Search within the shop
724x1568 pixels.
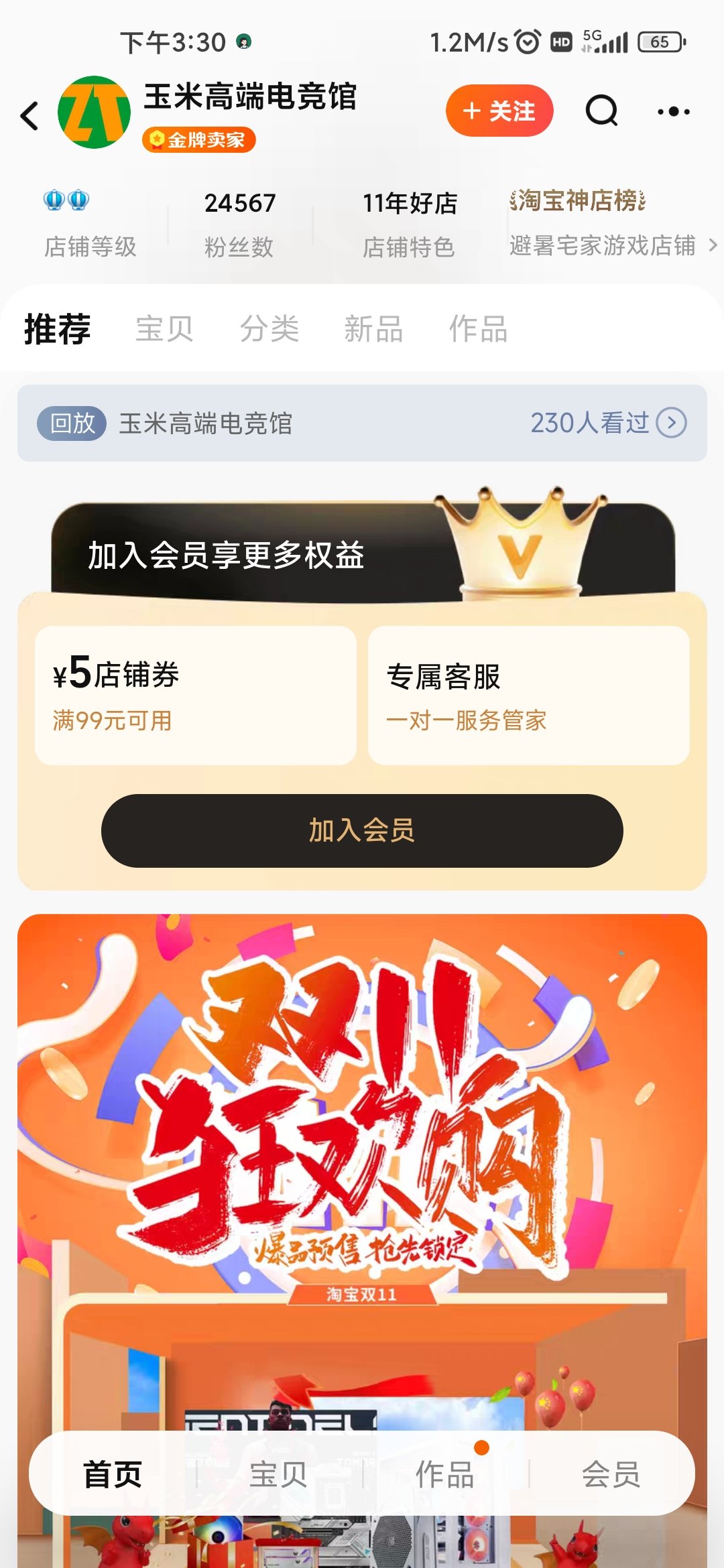(x=601, y=111)
